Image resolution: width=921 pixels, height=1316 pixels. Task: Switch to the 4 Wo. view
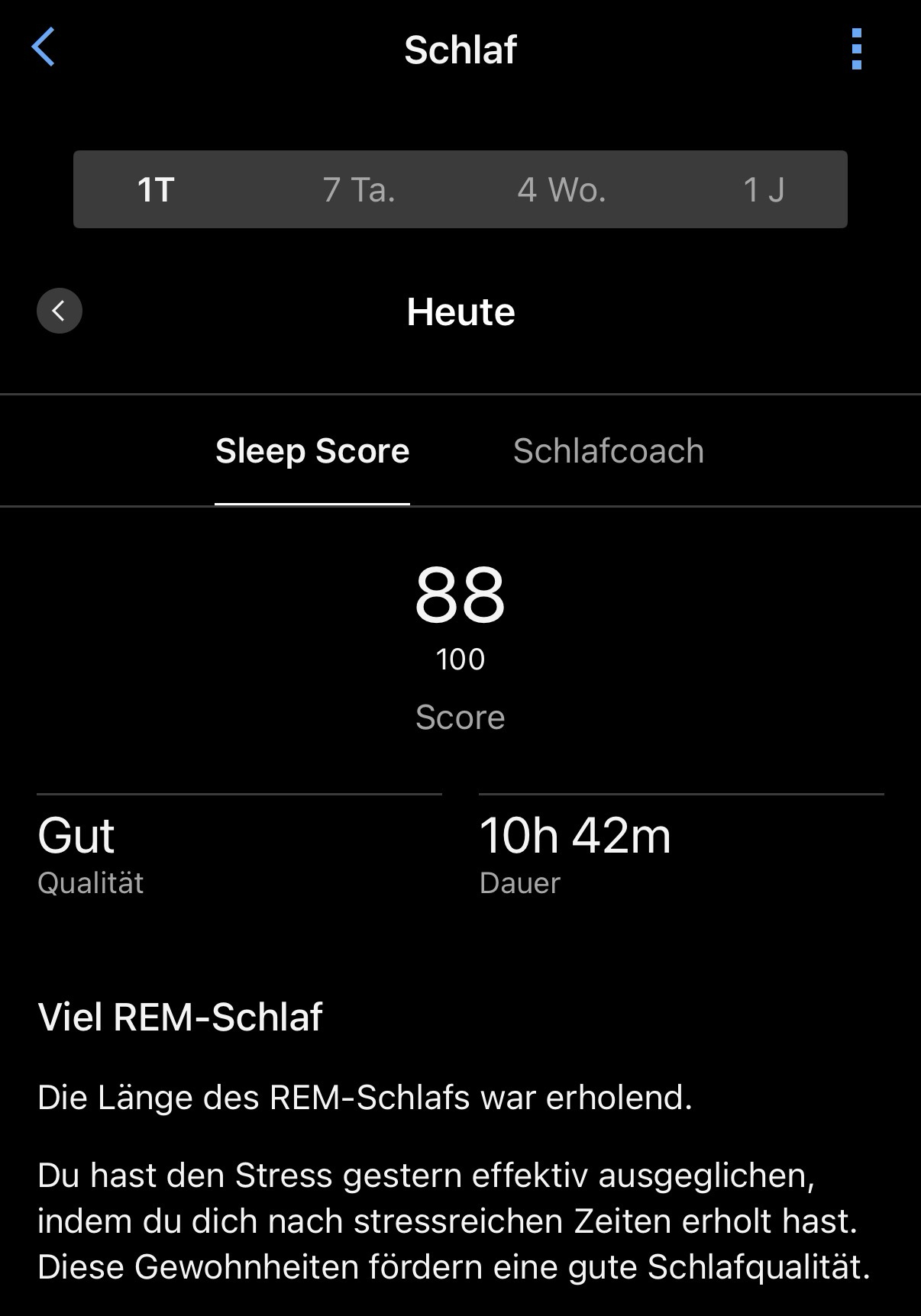[x=561, y=189]
